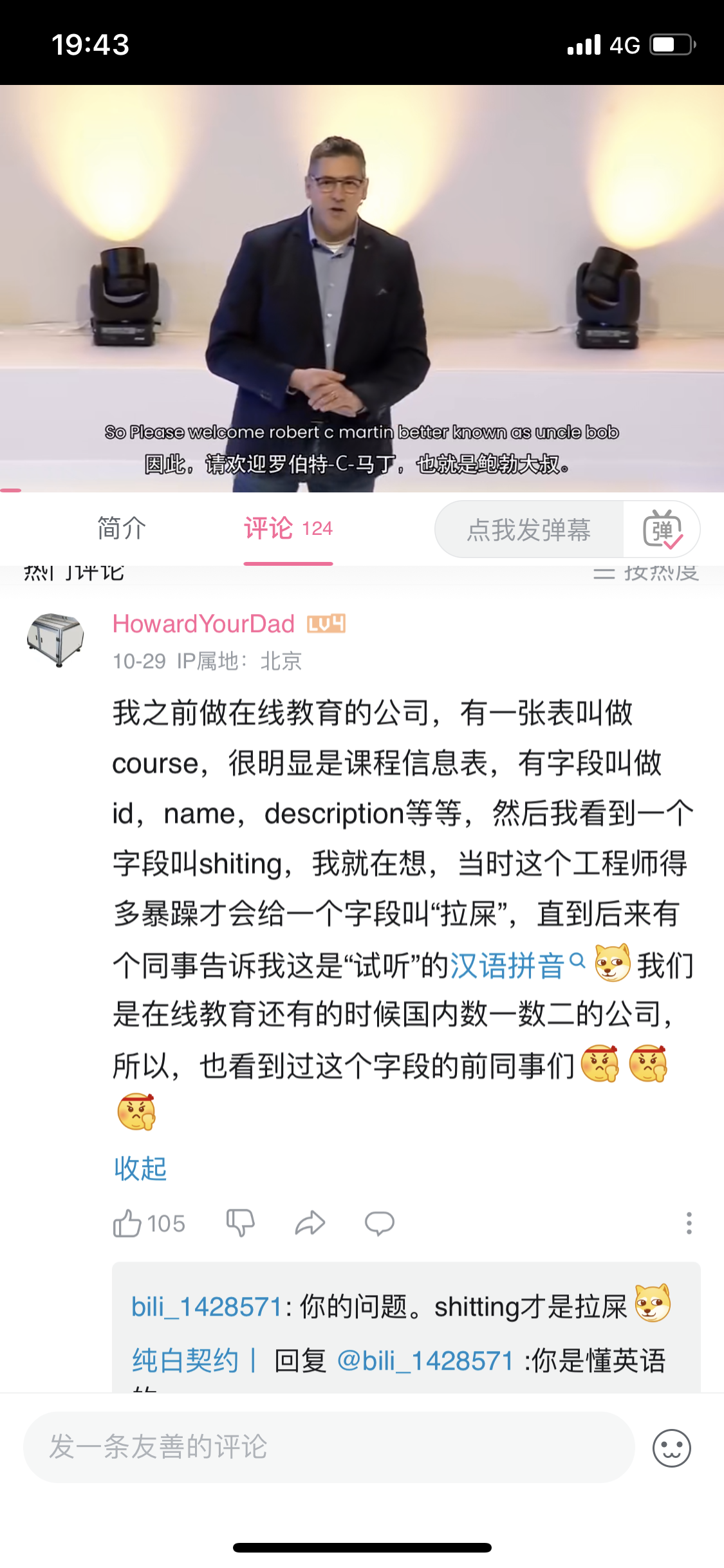
Task: Open 纯白契约's profile from reply
Action: tap(185, 1361)
